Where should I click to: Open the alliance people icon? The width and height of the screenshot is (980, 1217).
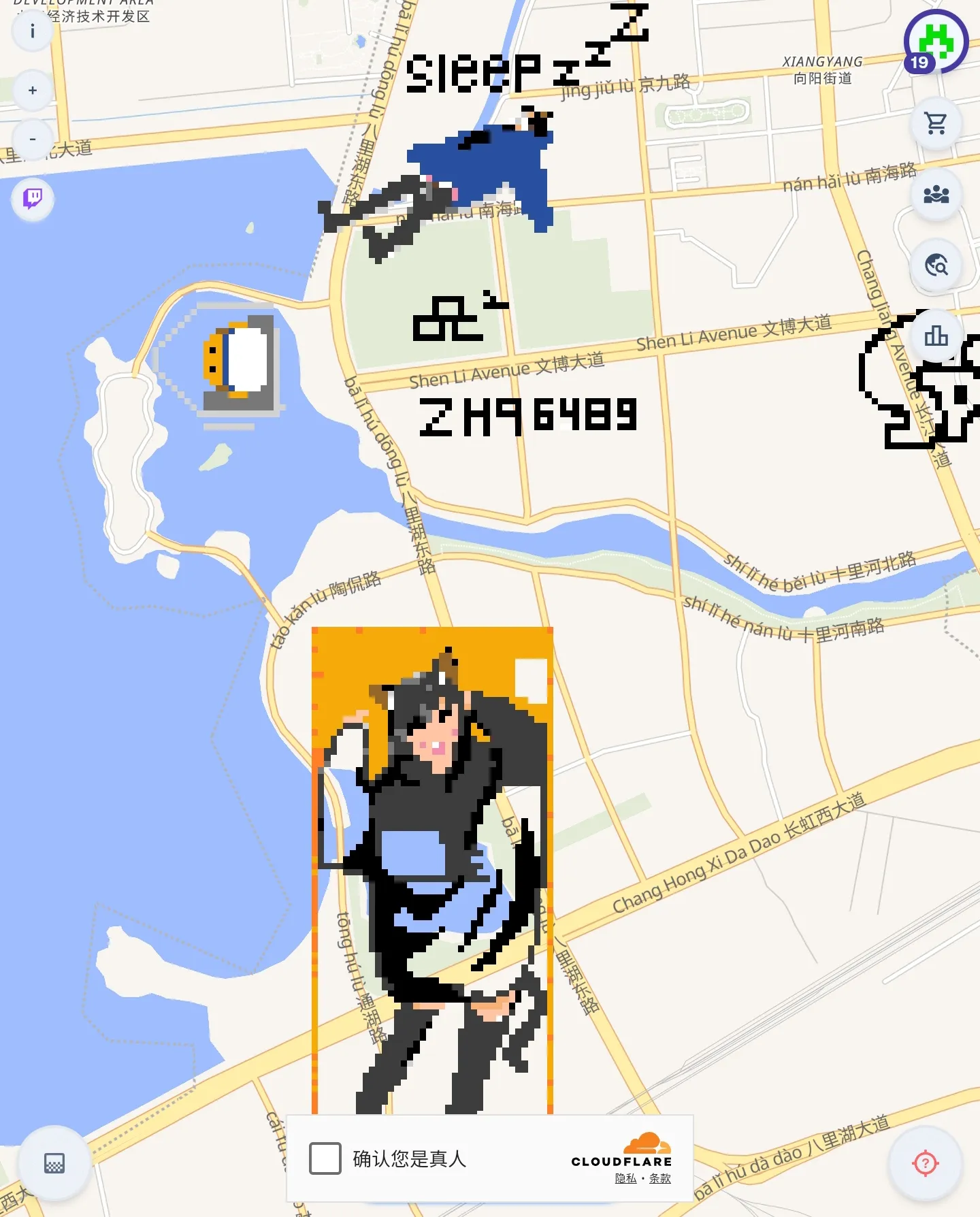pyautogui.click(x=936, y=195)
